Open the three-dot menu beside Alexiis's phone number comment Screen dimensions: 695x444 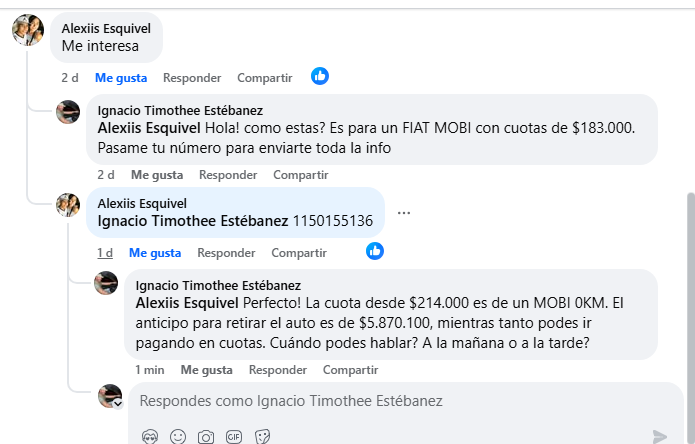[404, 213]
